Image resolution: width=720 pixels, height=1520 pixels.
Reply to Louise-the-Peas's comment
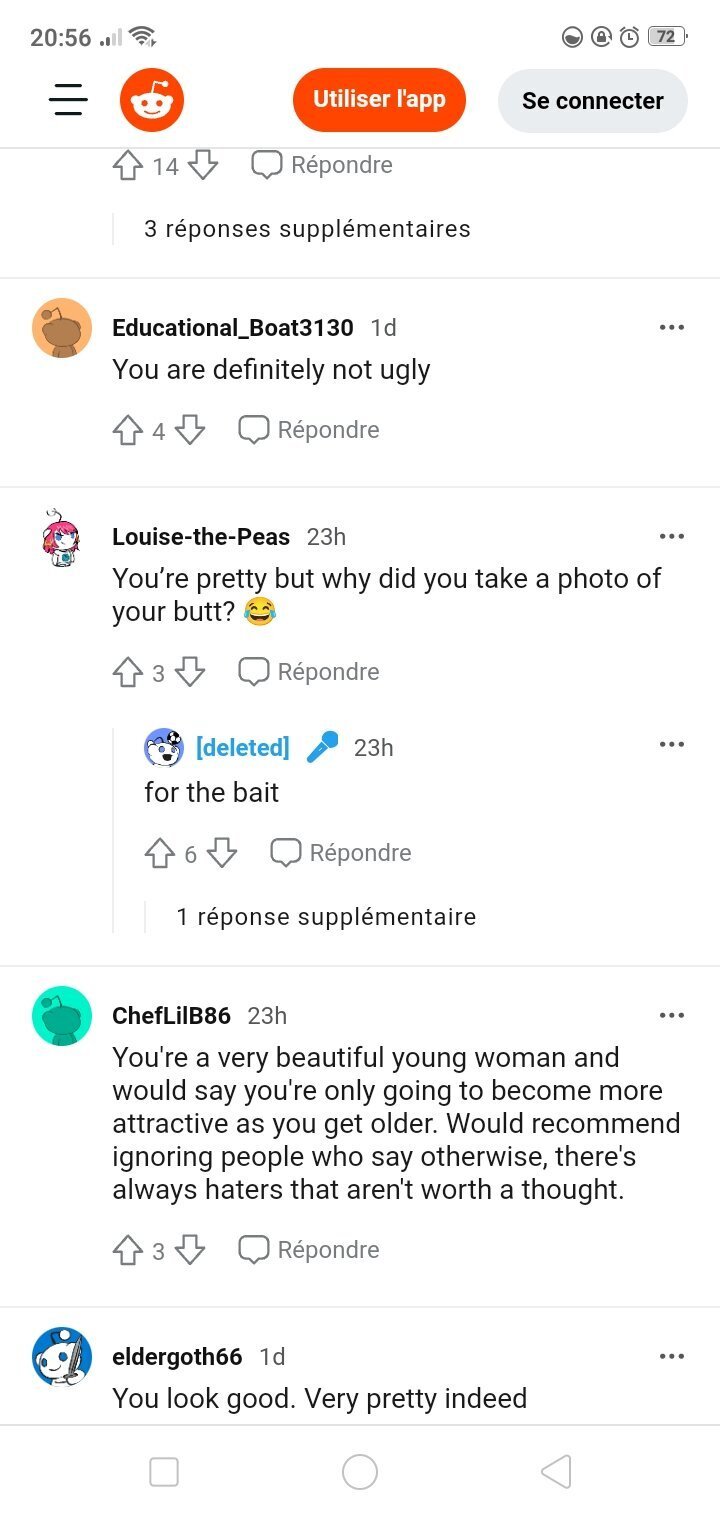point(309,672)
